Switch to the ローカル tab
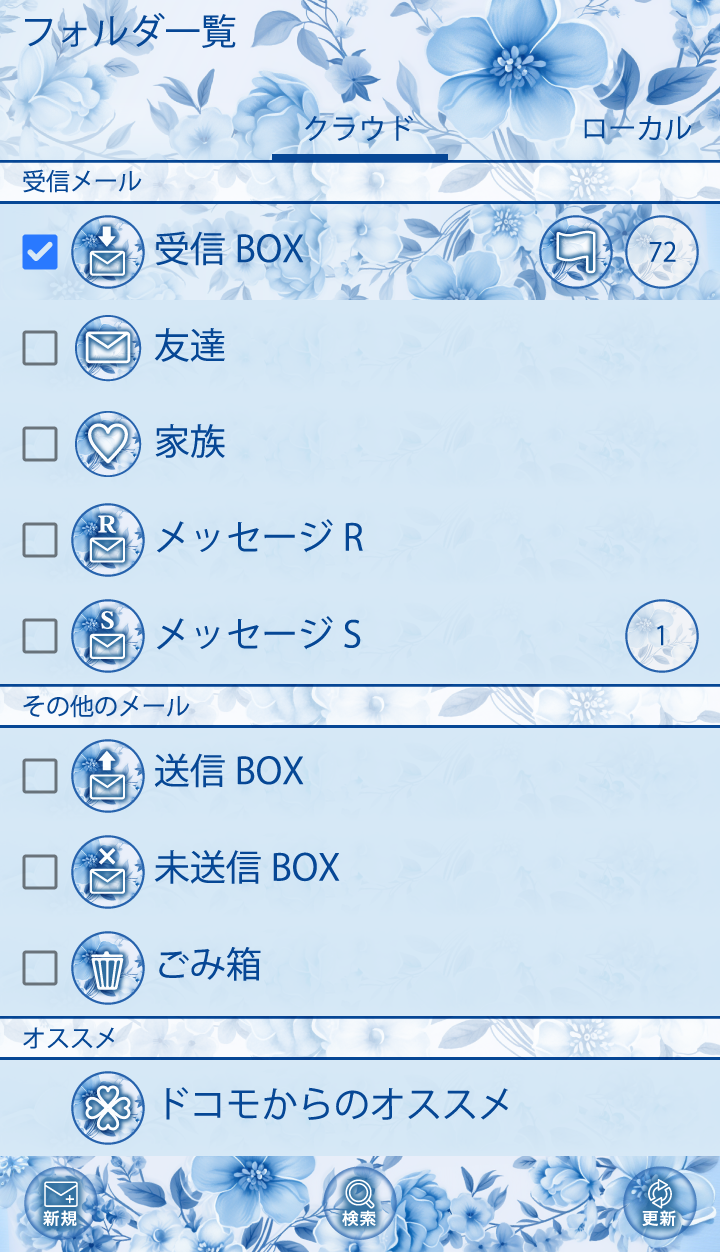 (636, 129)
